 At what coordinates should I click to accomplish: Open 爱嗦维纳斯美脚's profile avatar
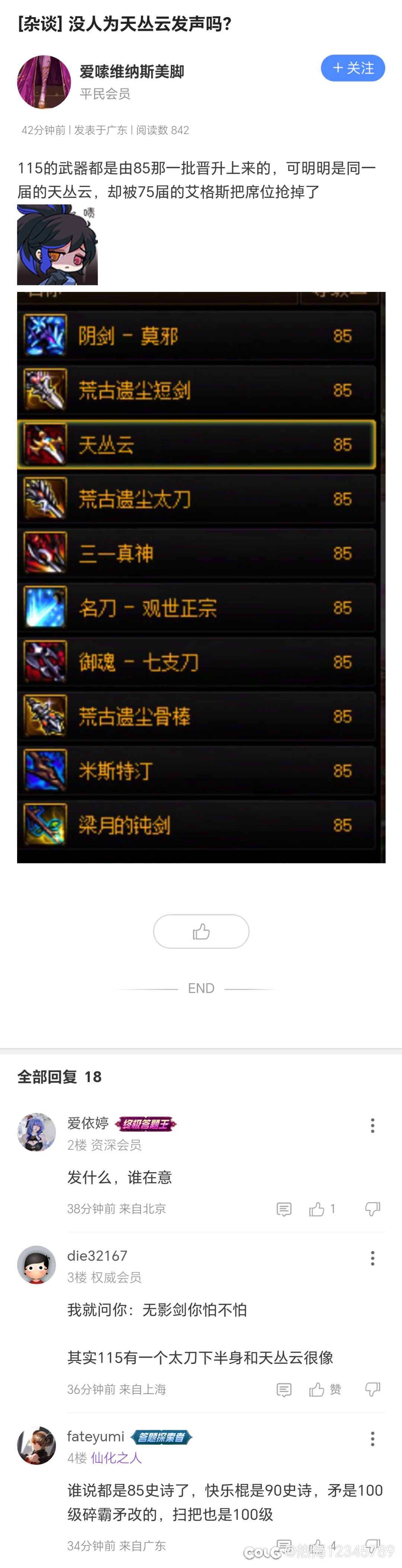pos(44,82)
